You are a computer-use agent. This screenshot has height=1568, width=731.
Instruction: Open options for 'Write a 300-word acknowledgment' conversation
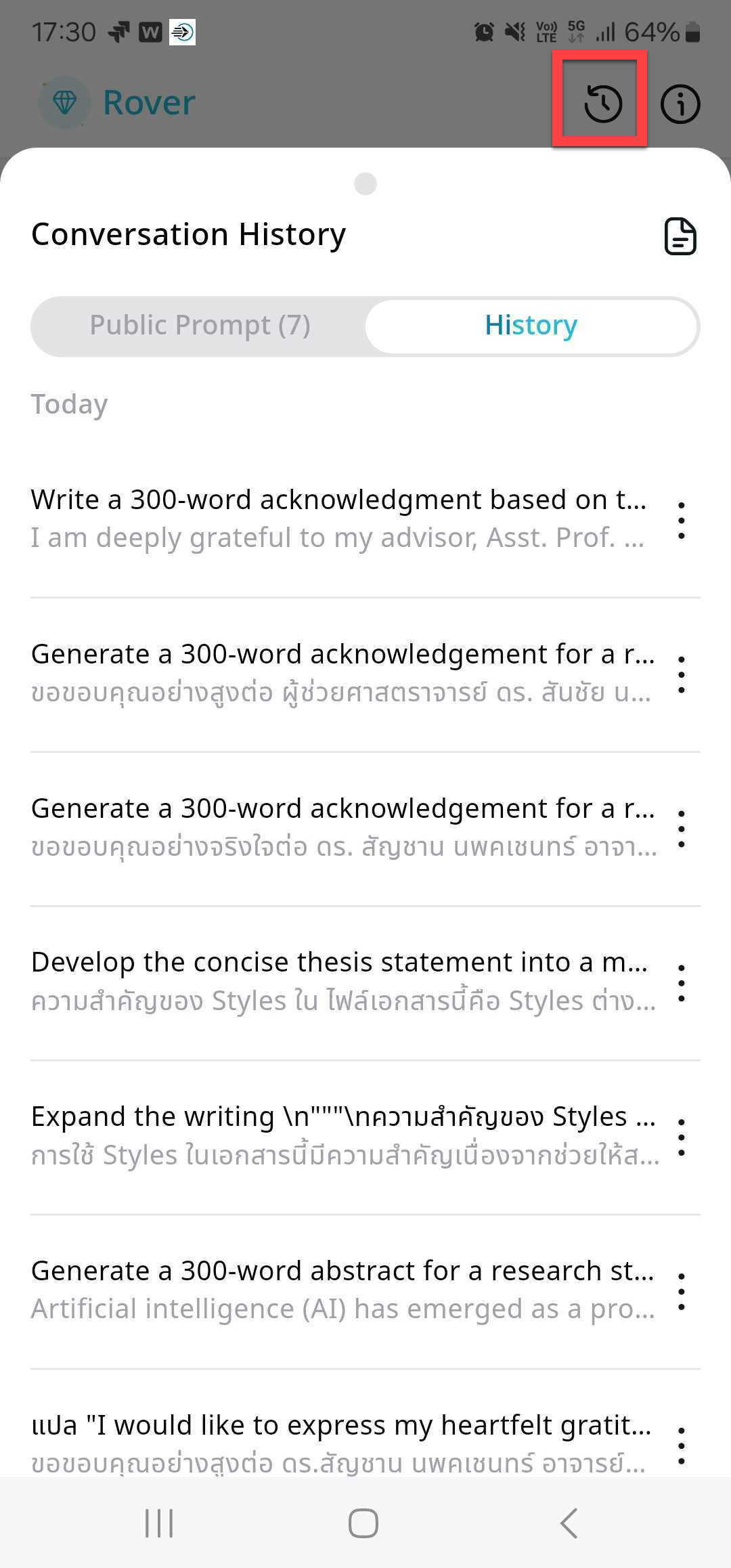click(681, 521)
